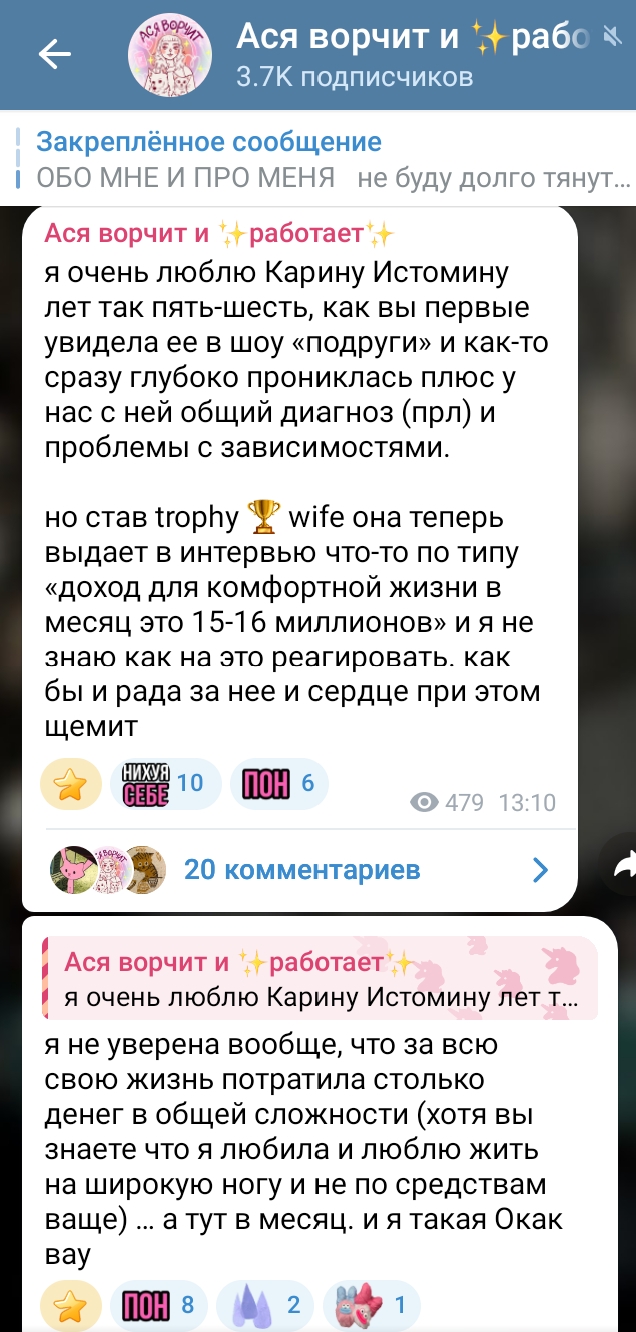
Task: Tap the pink bow reaction with 1
Action: tap(370, 1306)
